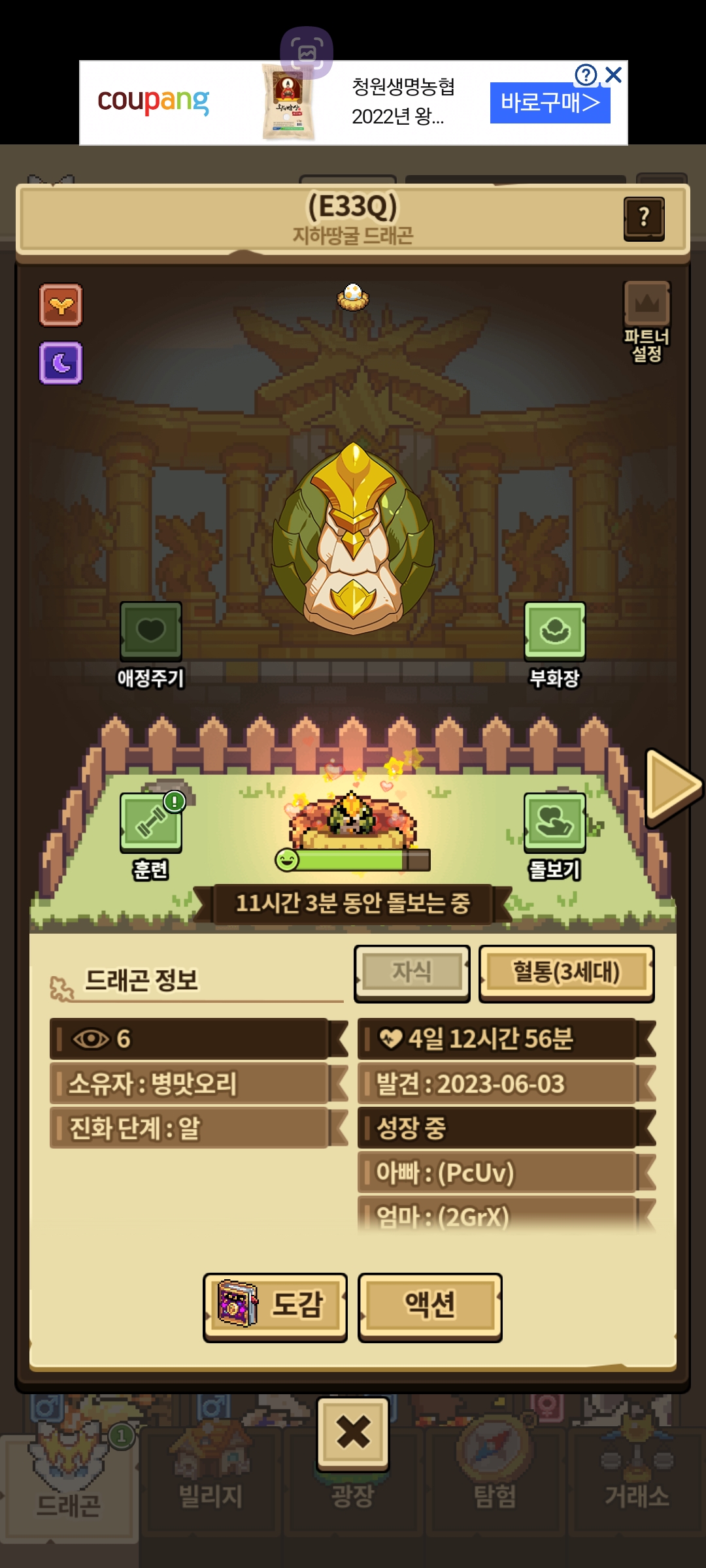Open the 액션 actions button
706x1568 pixels.
429,1305
